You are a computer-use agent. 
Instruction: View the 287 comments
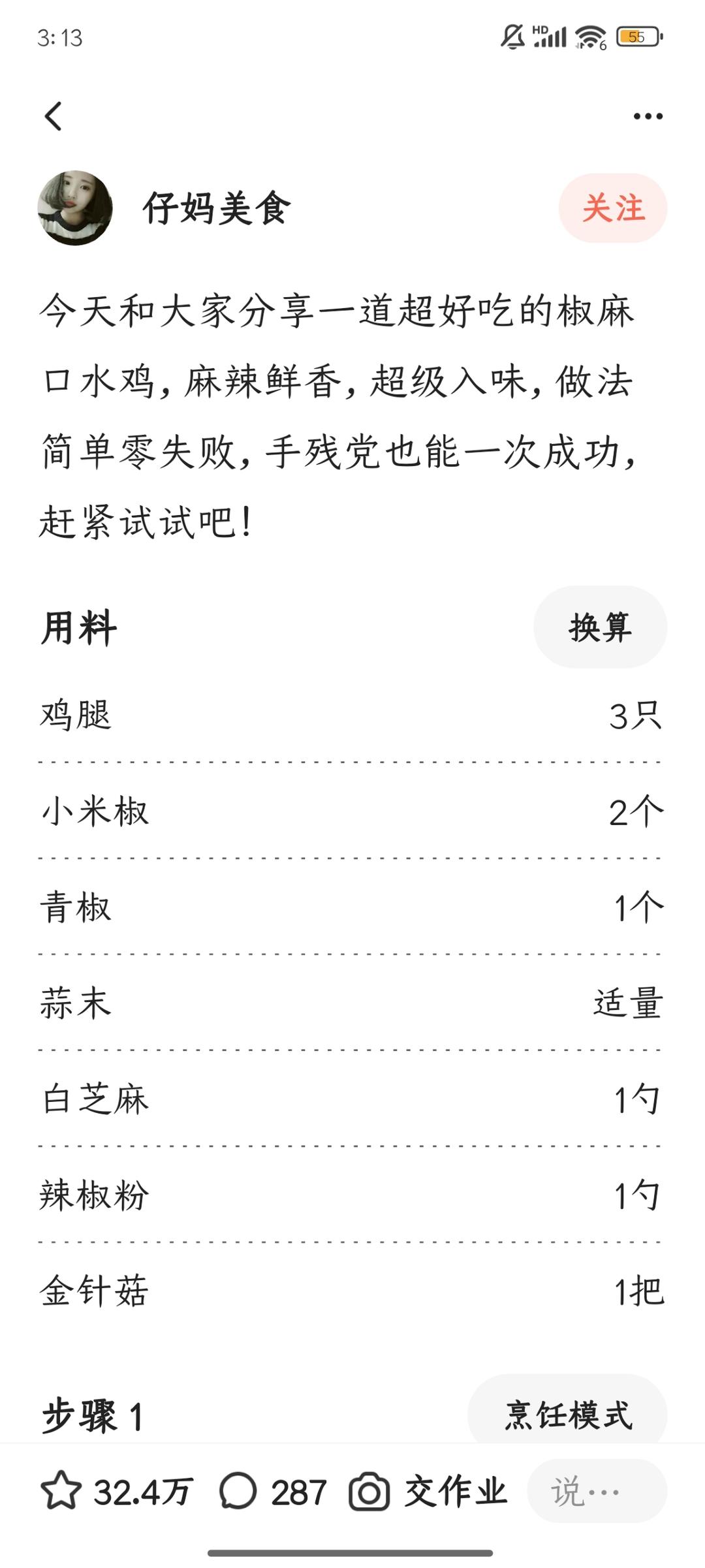(x=273, y=1491)
